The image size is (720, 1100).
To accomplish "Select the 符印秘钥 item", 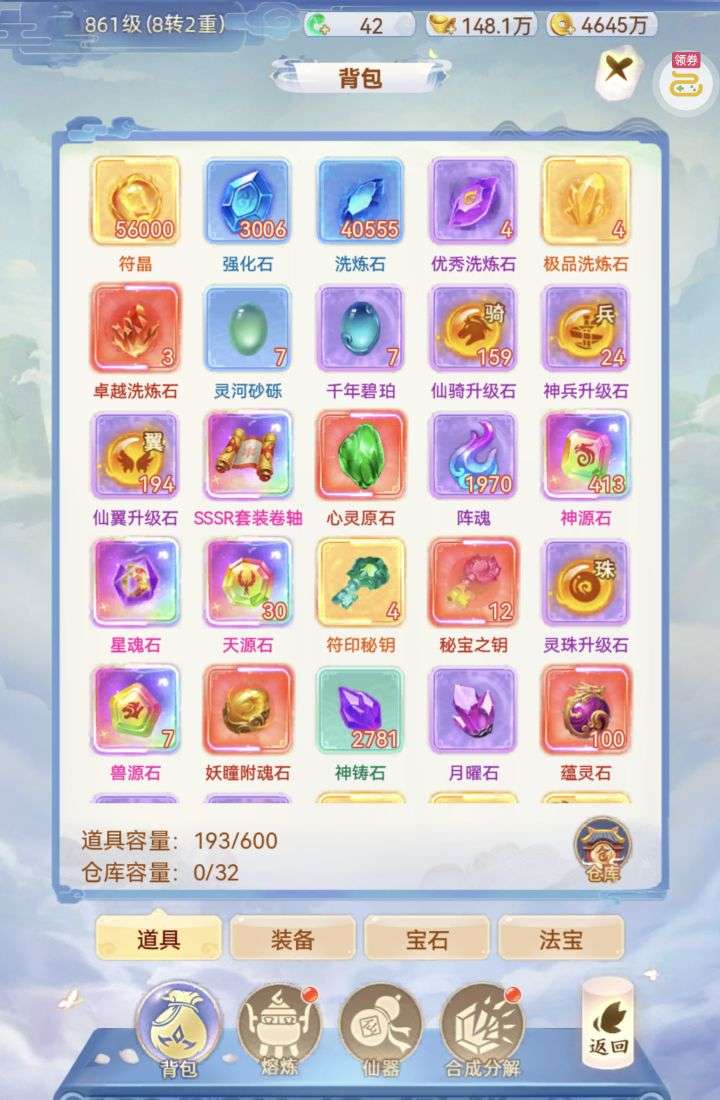I will tap(361, 583).
